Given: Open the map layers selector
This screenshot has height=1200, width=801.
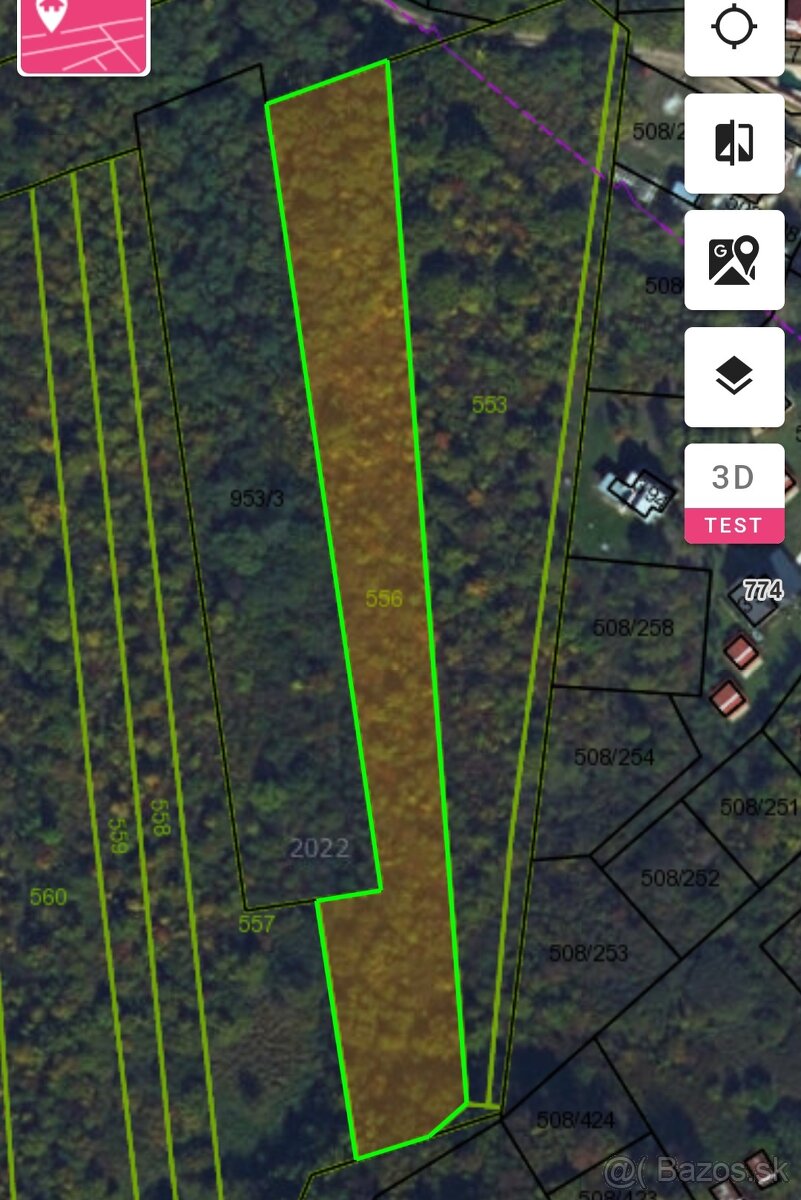Looking at the screenshot, I should click(x=733, y=377).
